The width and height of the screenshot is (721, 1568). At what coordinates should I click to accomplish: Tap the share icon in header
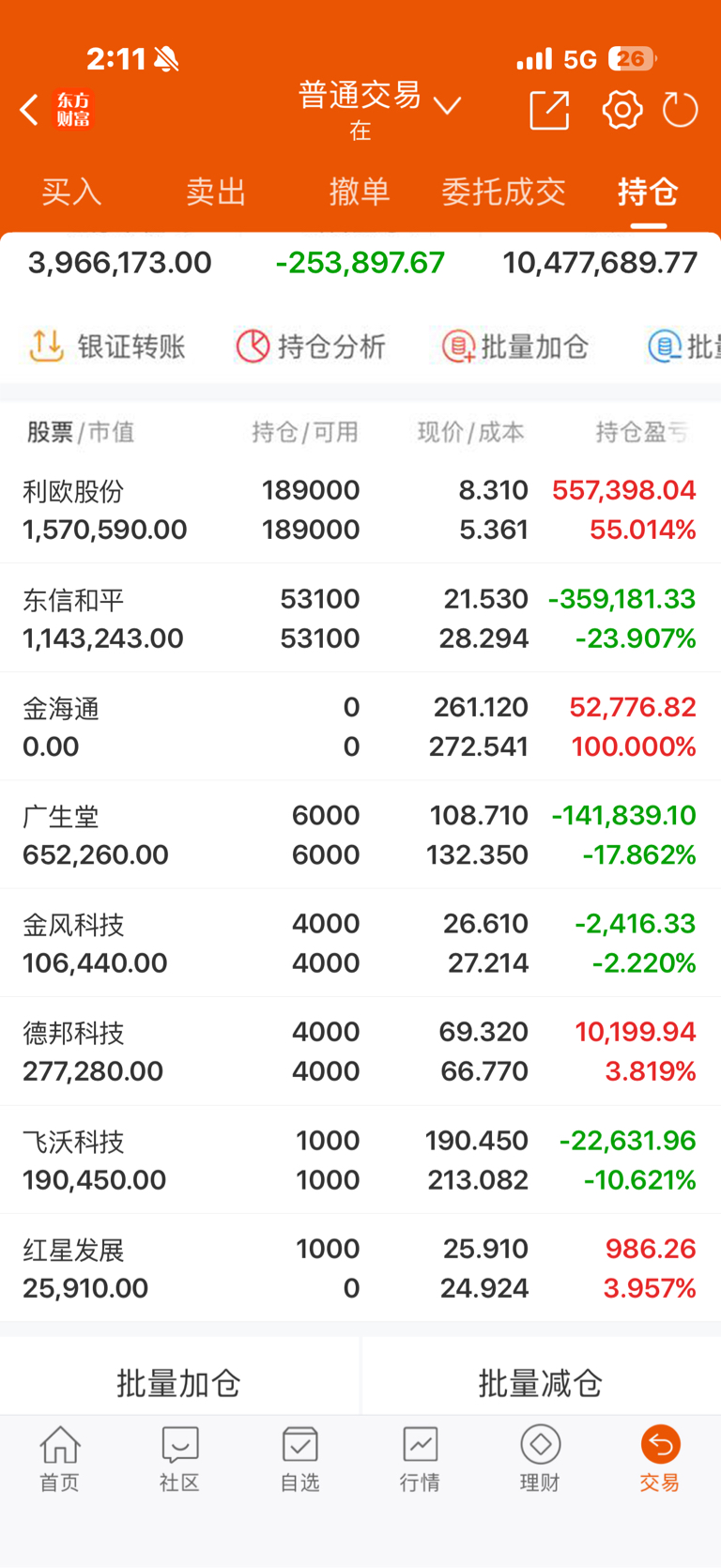click(x=549, y=110)
